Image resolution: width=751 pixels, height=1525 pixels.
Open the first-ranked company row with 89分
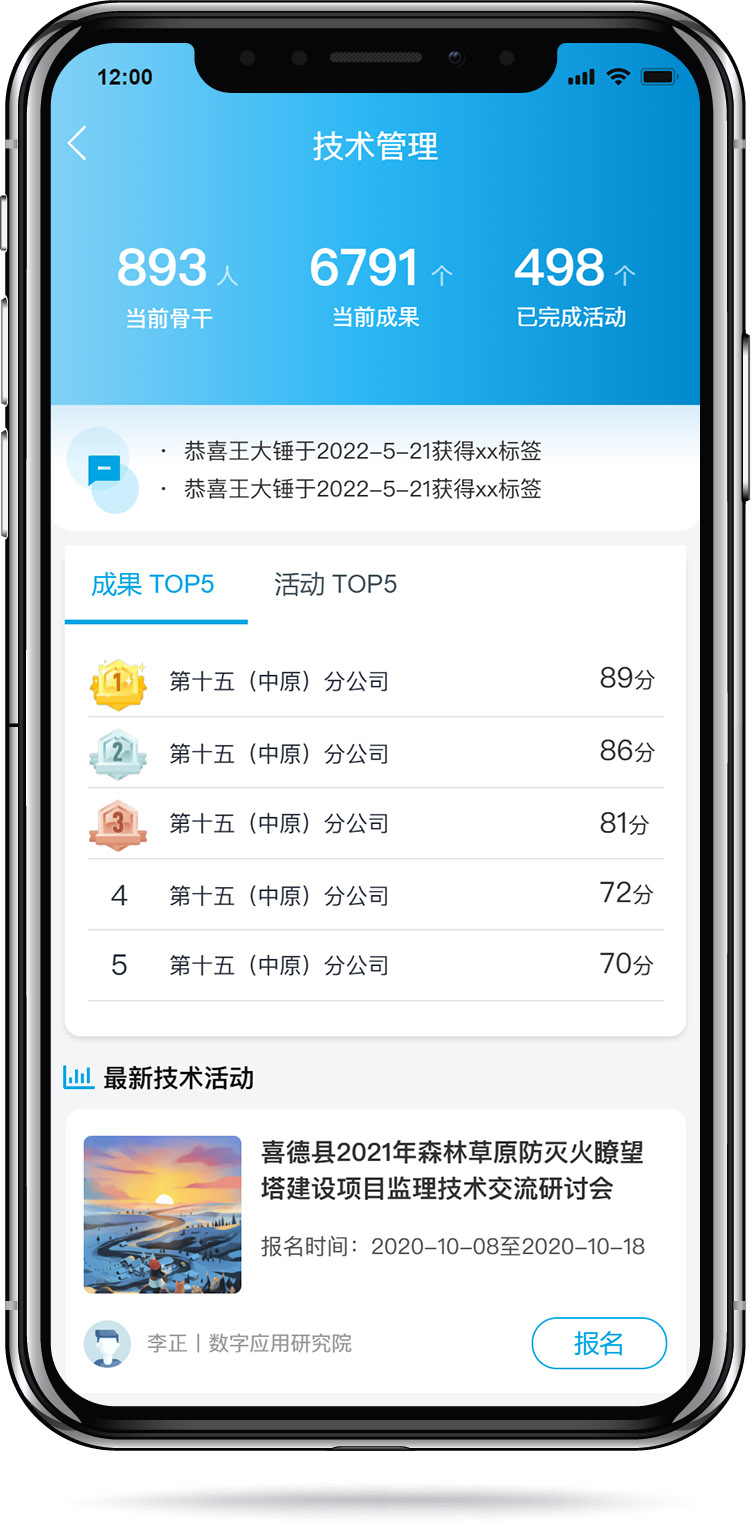pos(376,682)
